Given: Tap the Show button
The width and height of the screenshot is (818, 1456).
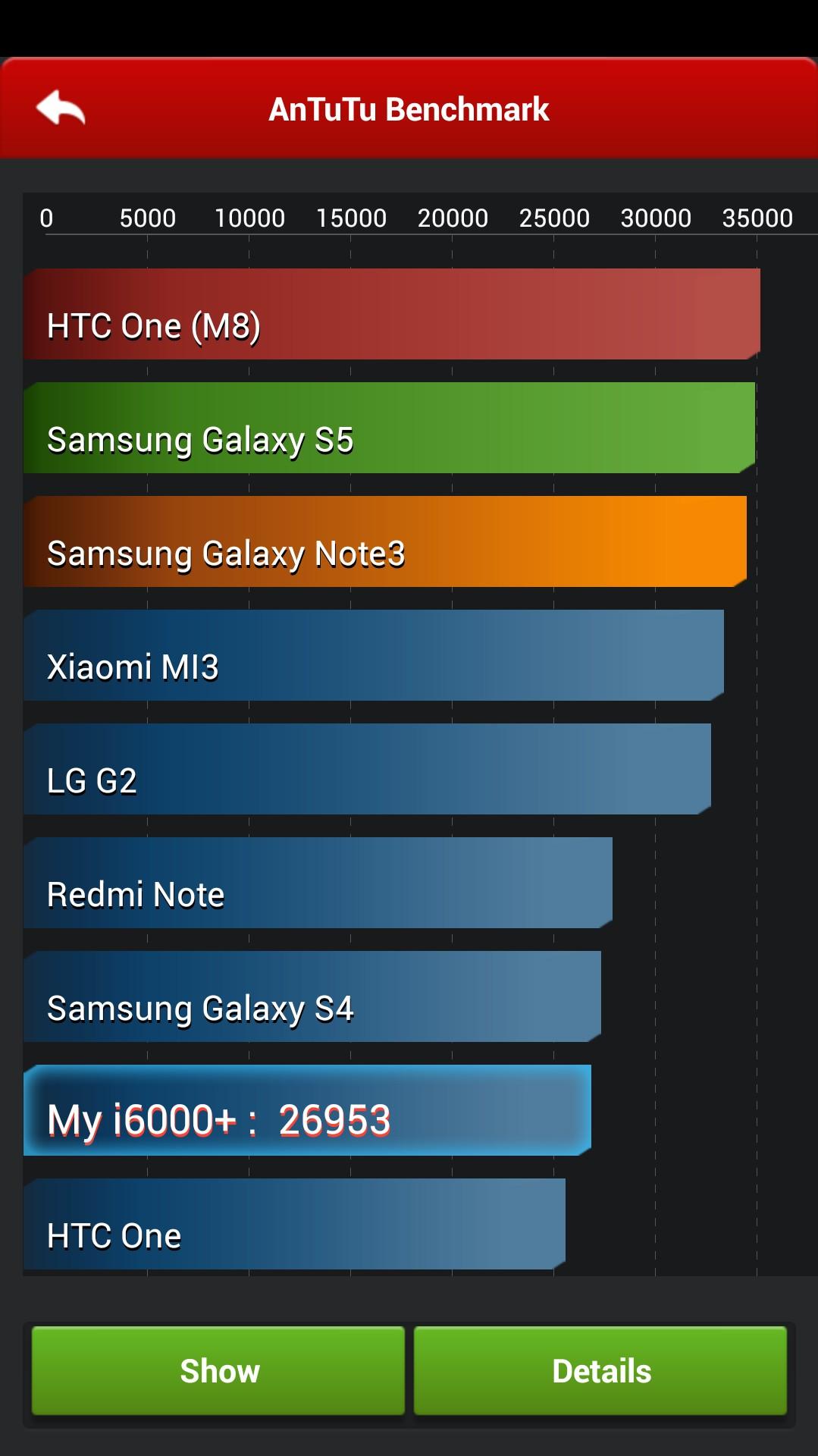Looking at the screenshot, I should pyautogui.click(x=218, y=1370).
